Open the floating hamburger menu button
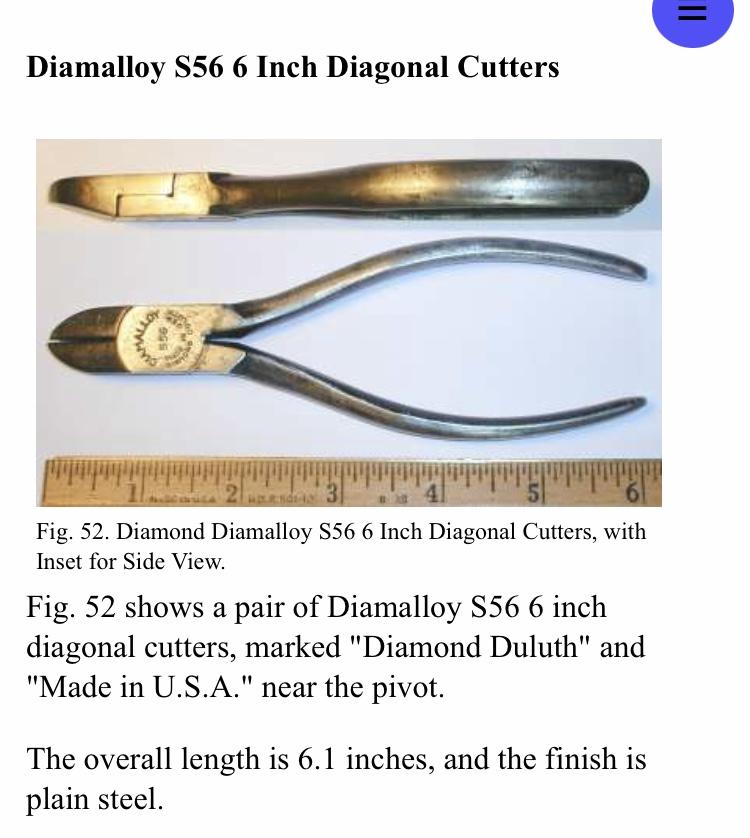750x838 pixels. point(692,13)
